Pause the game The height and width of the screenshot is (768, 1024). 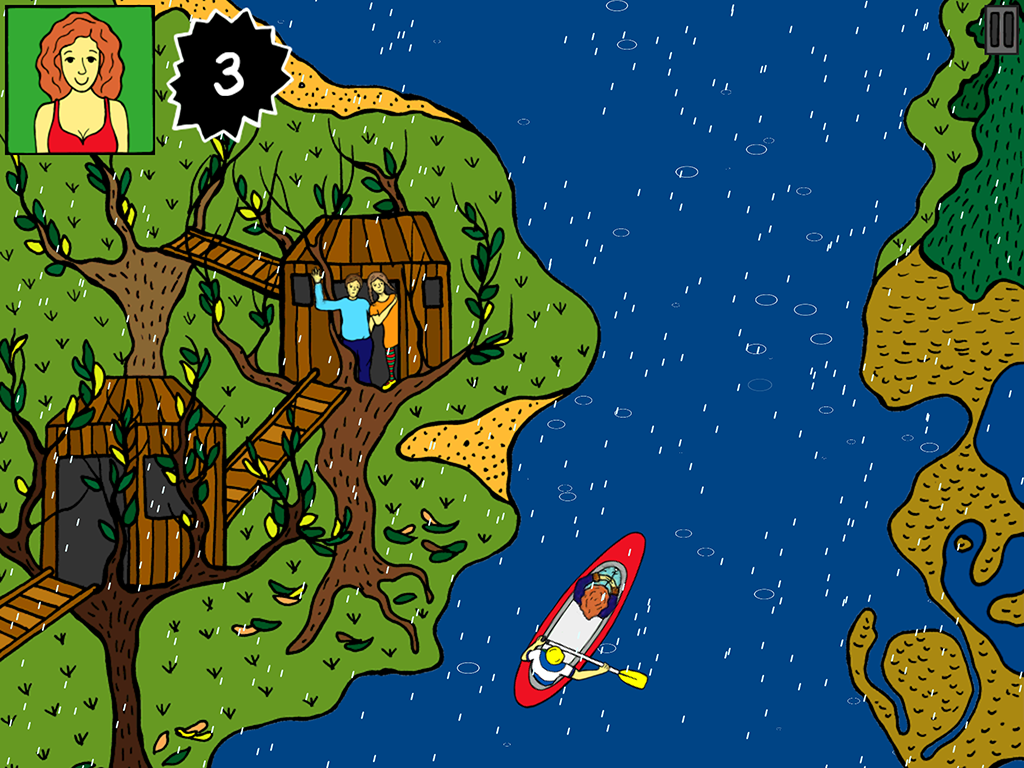click(1001, 30)
